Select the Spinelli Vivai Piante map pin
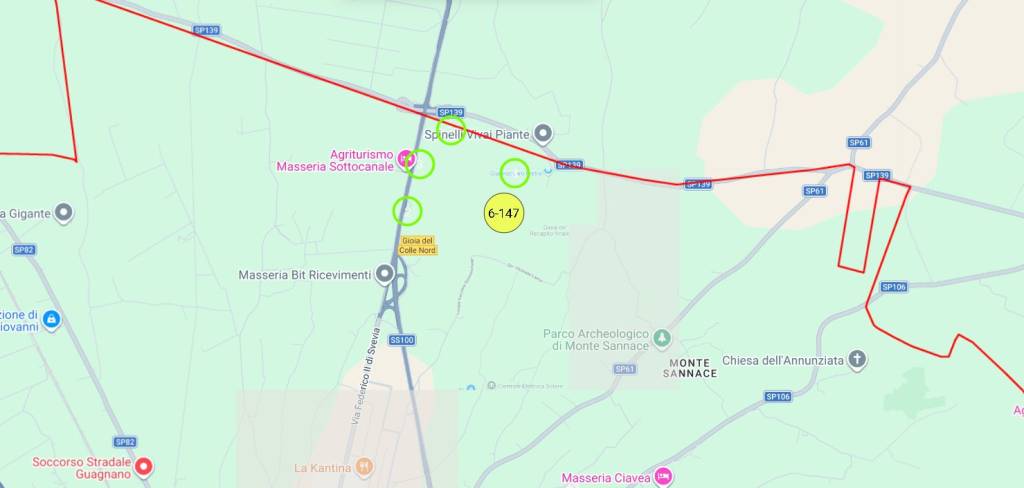Image resolution: width=1024 pixels, height=488 pixels. (x=543, y=133)
